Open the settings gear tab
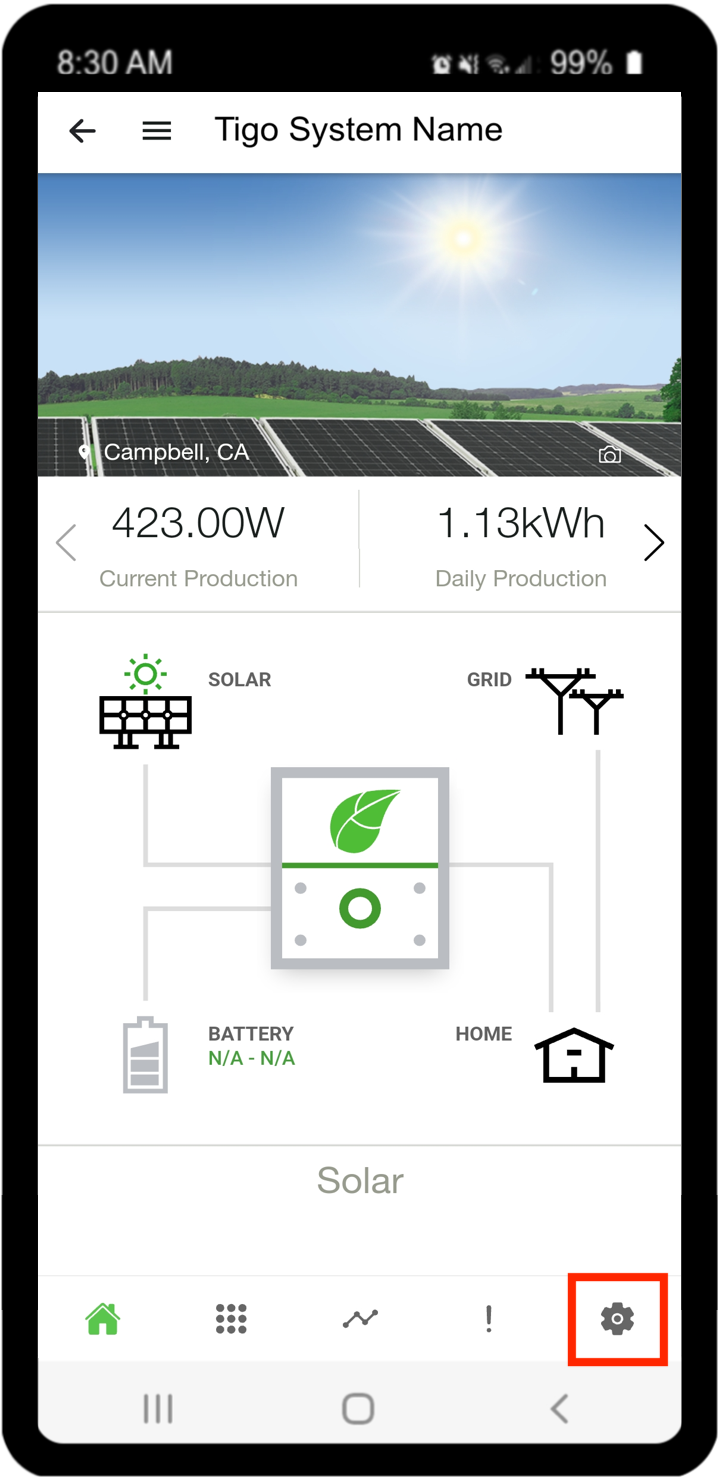Image resolution: width=720 pixels, height=1479 pixels. coord(617,1319)
